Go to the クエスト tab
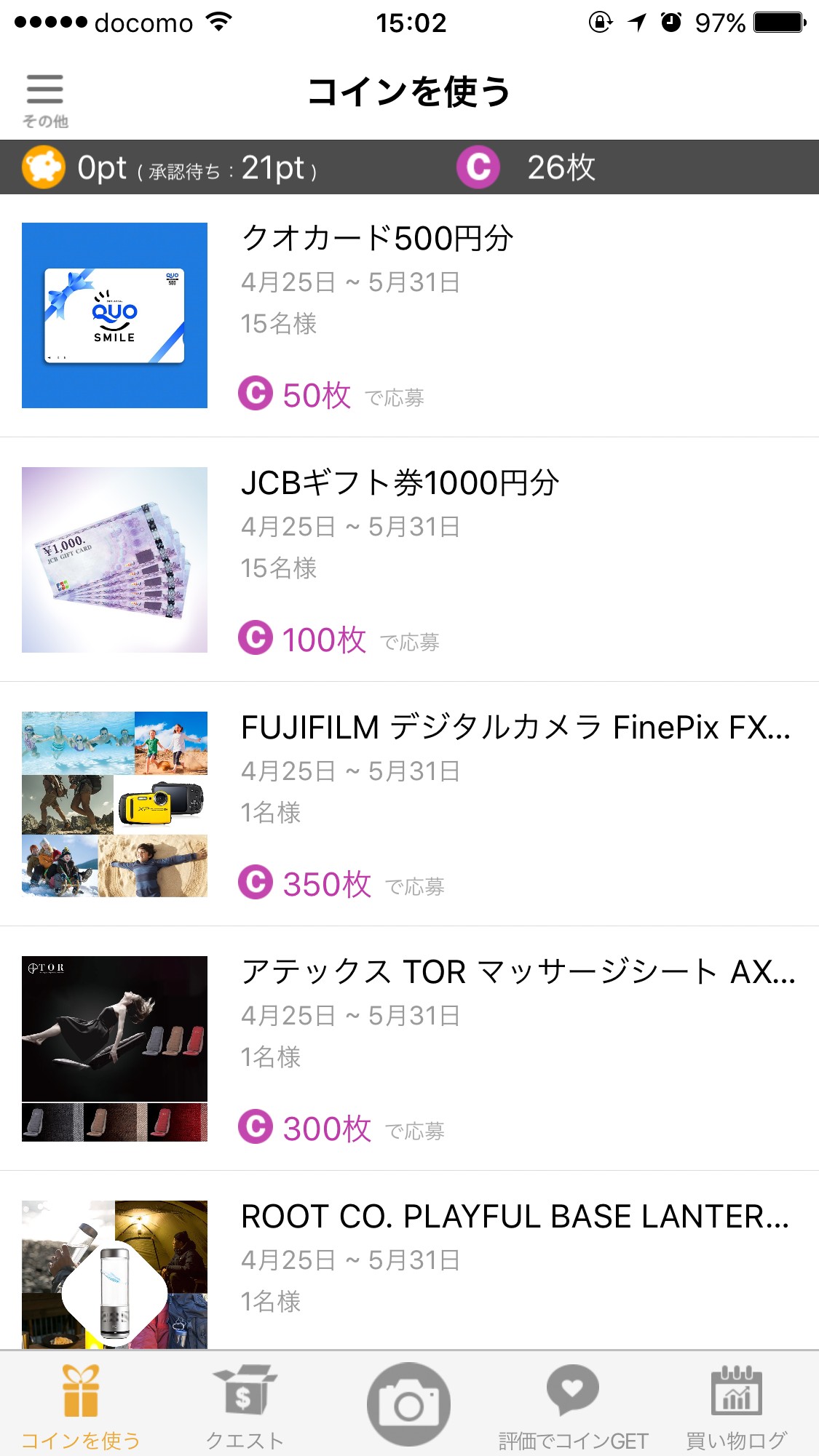This screenshot has height=1456, width=819. pyautogui.click(x=245, y=1408)
